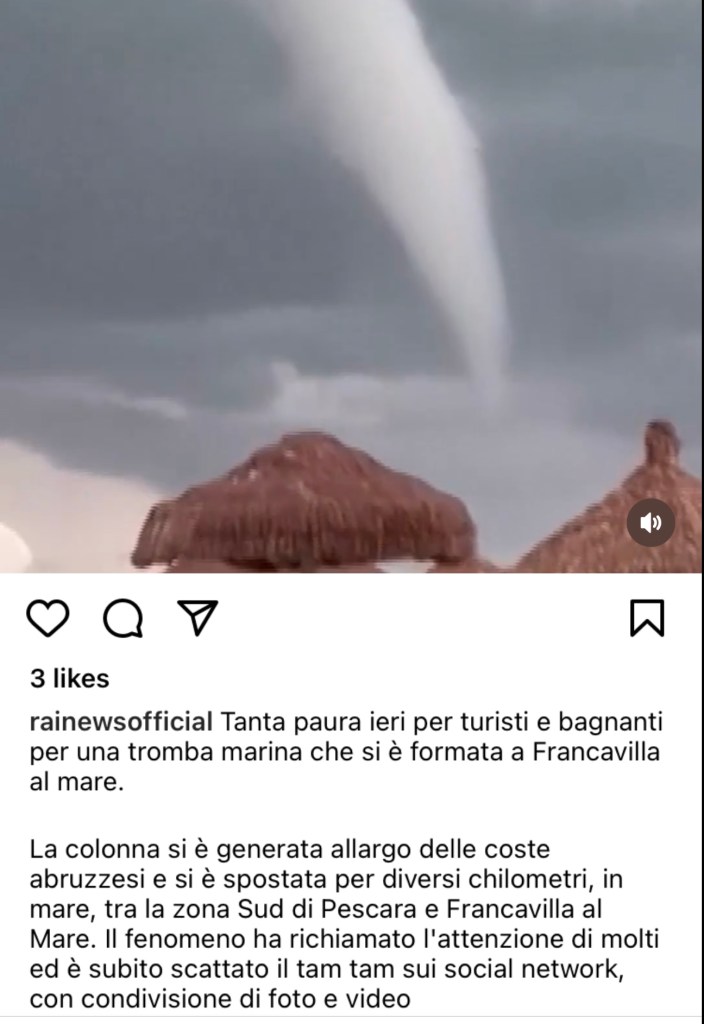The image size is (704, 1024).
Task: Save the post with bookmark icon
Action: point(647,619)
